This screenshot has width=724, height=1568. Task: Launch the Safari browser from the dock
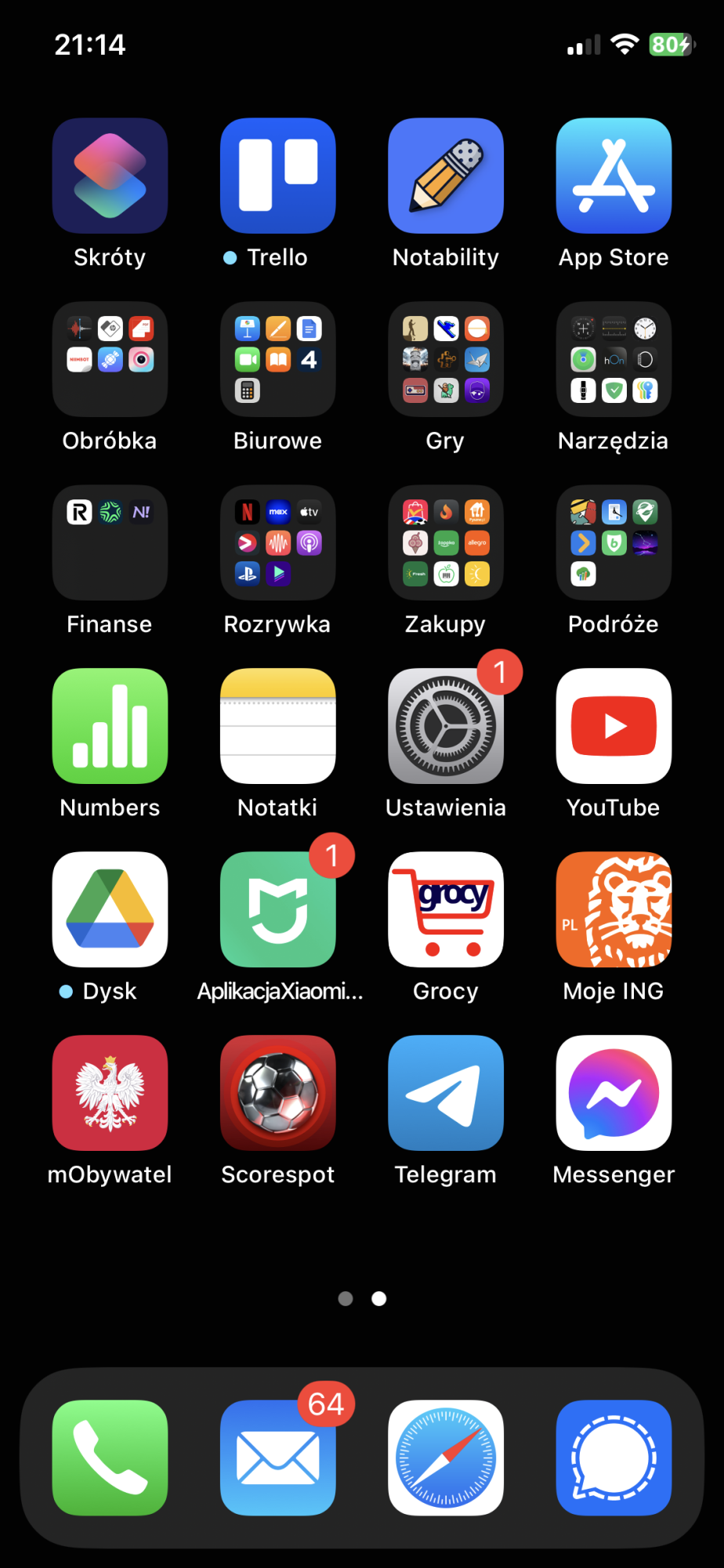[x=445, y=1457]
